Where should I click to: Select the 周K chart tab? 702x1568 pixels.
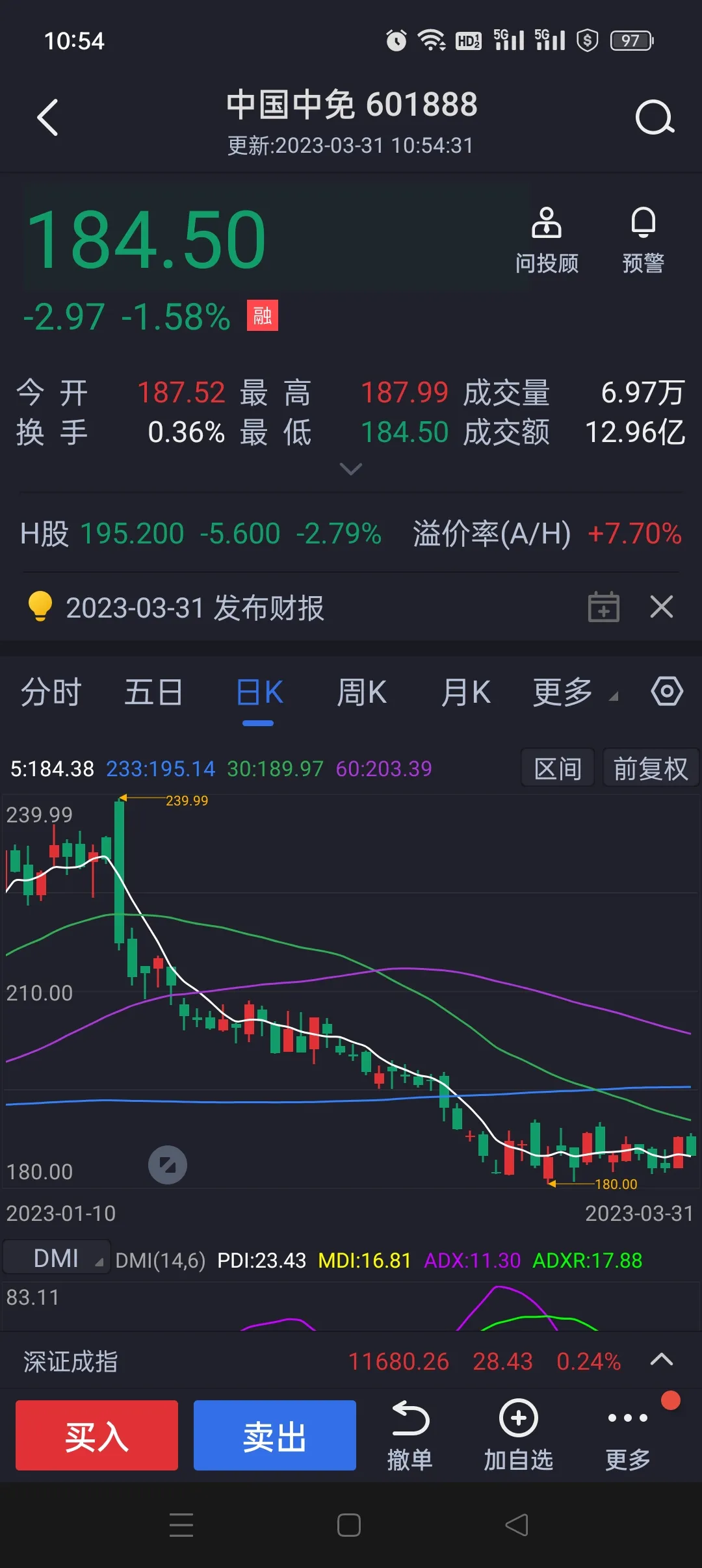pyautogui.click(x=361, y=692)
